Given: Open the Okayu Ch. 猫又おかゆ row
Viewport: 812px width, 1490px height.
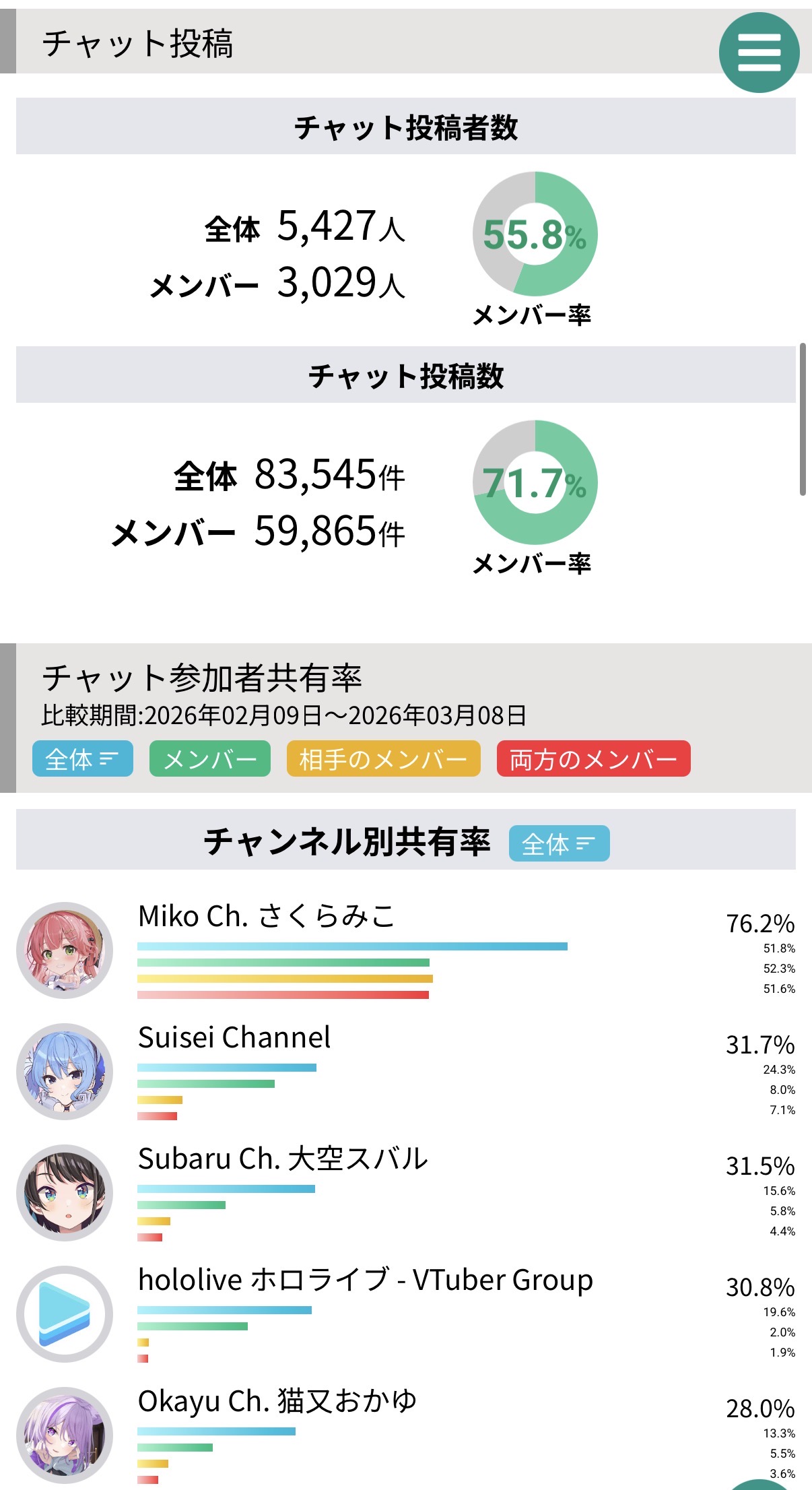Looking at the screenshot, I should tap(406, 1435).
